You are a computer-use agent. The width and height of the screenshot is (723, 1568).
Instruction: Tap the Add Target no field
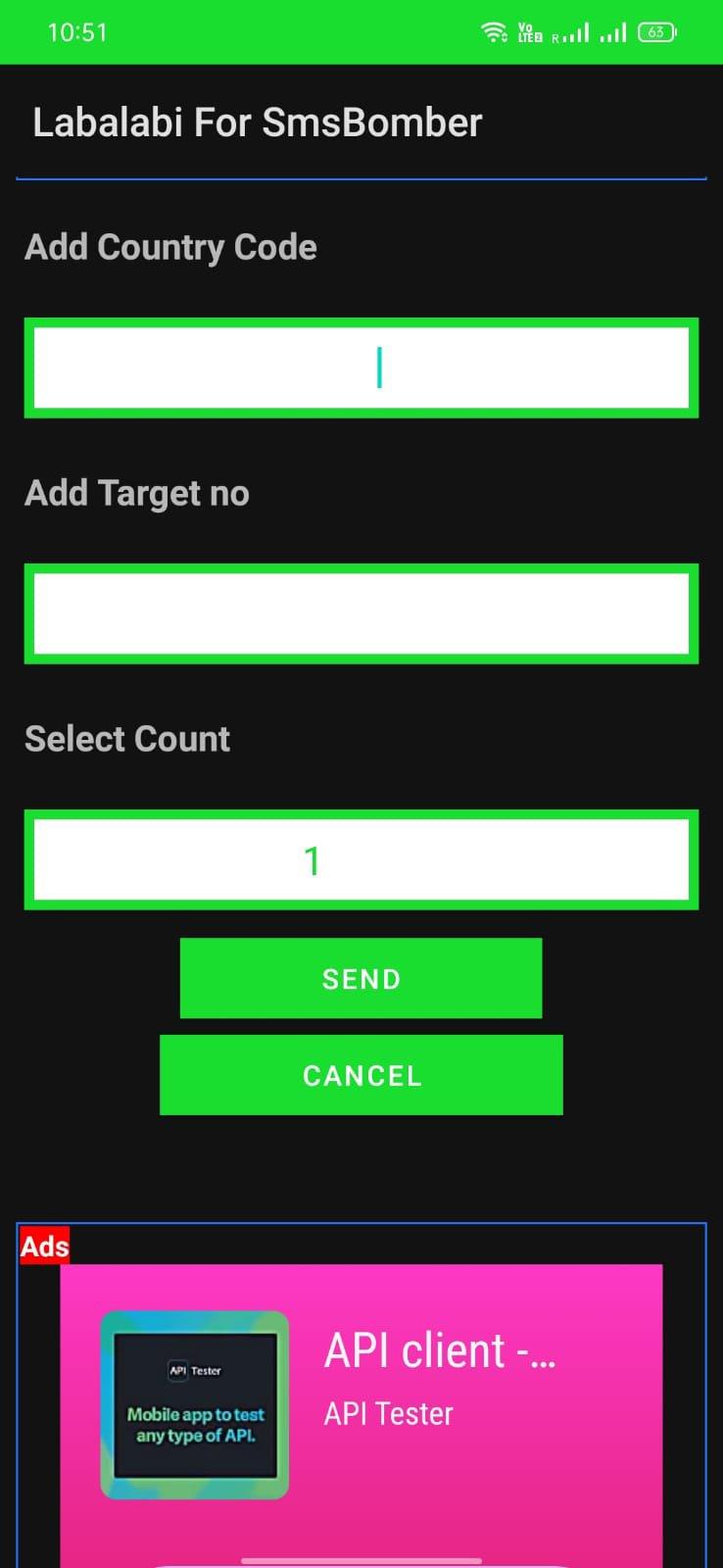[361, 613]
